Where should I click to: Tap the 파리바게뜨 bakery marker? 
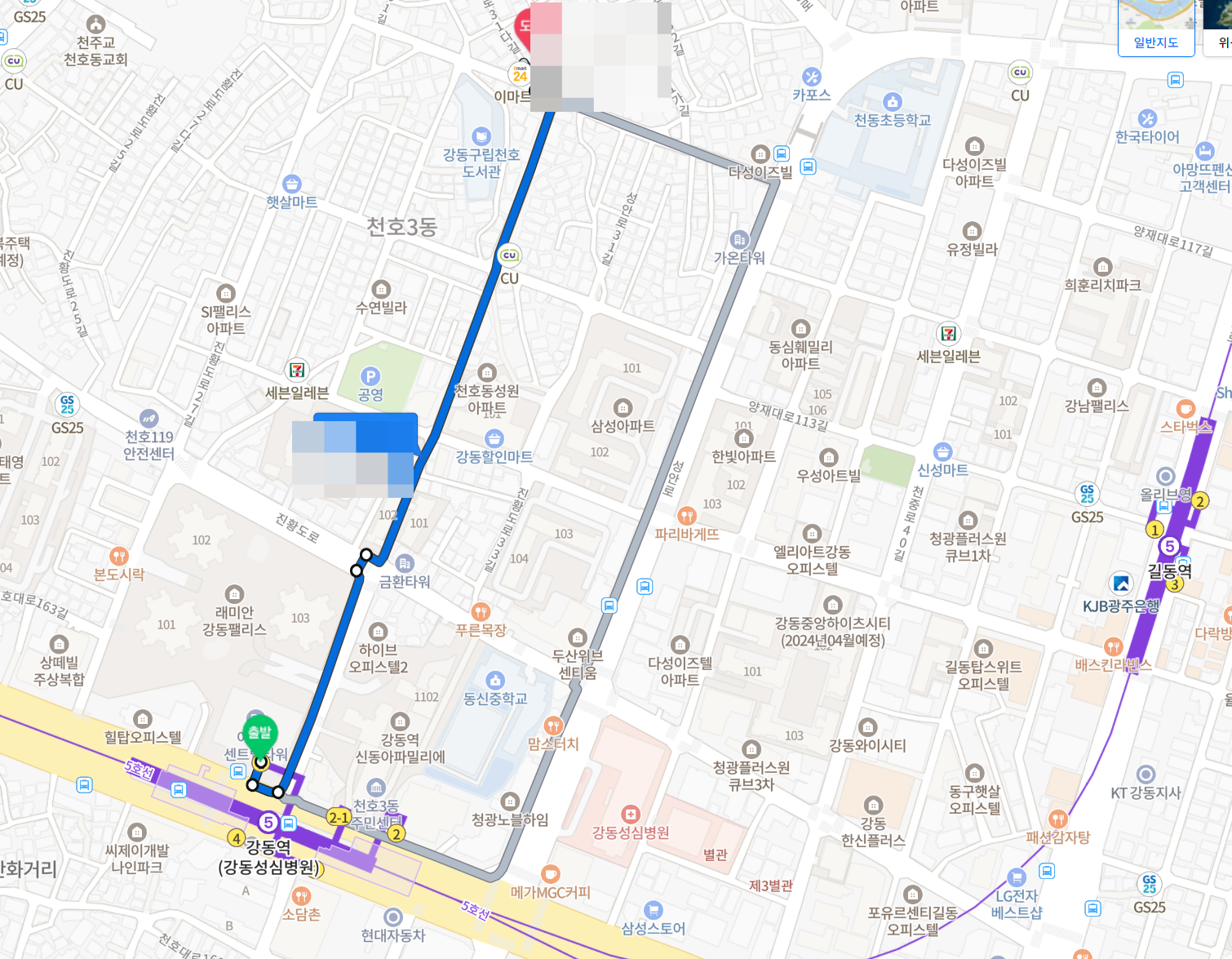tap(687, 516)
